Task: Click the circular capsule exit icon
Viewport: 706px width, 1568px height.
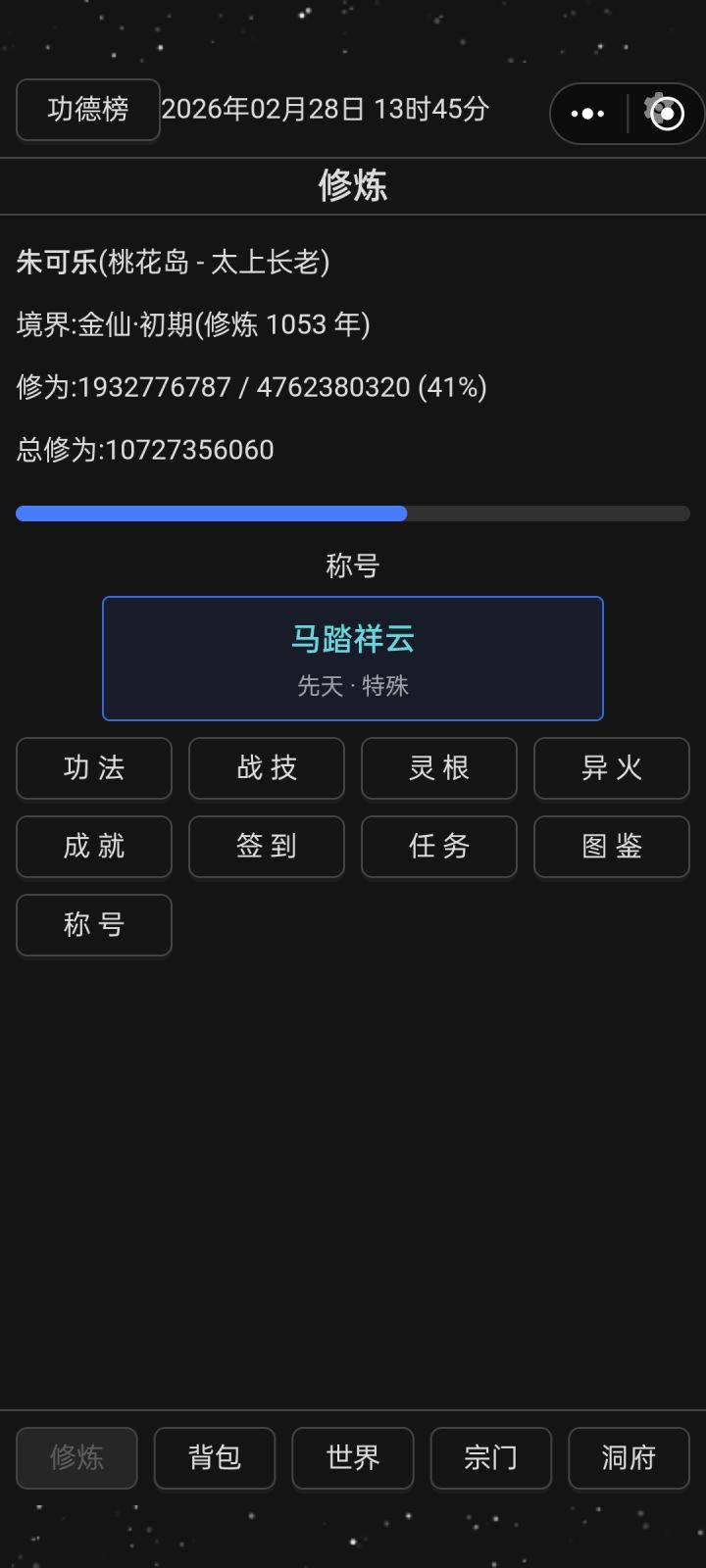Action: [665, 114]
